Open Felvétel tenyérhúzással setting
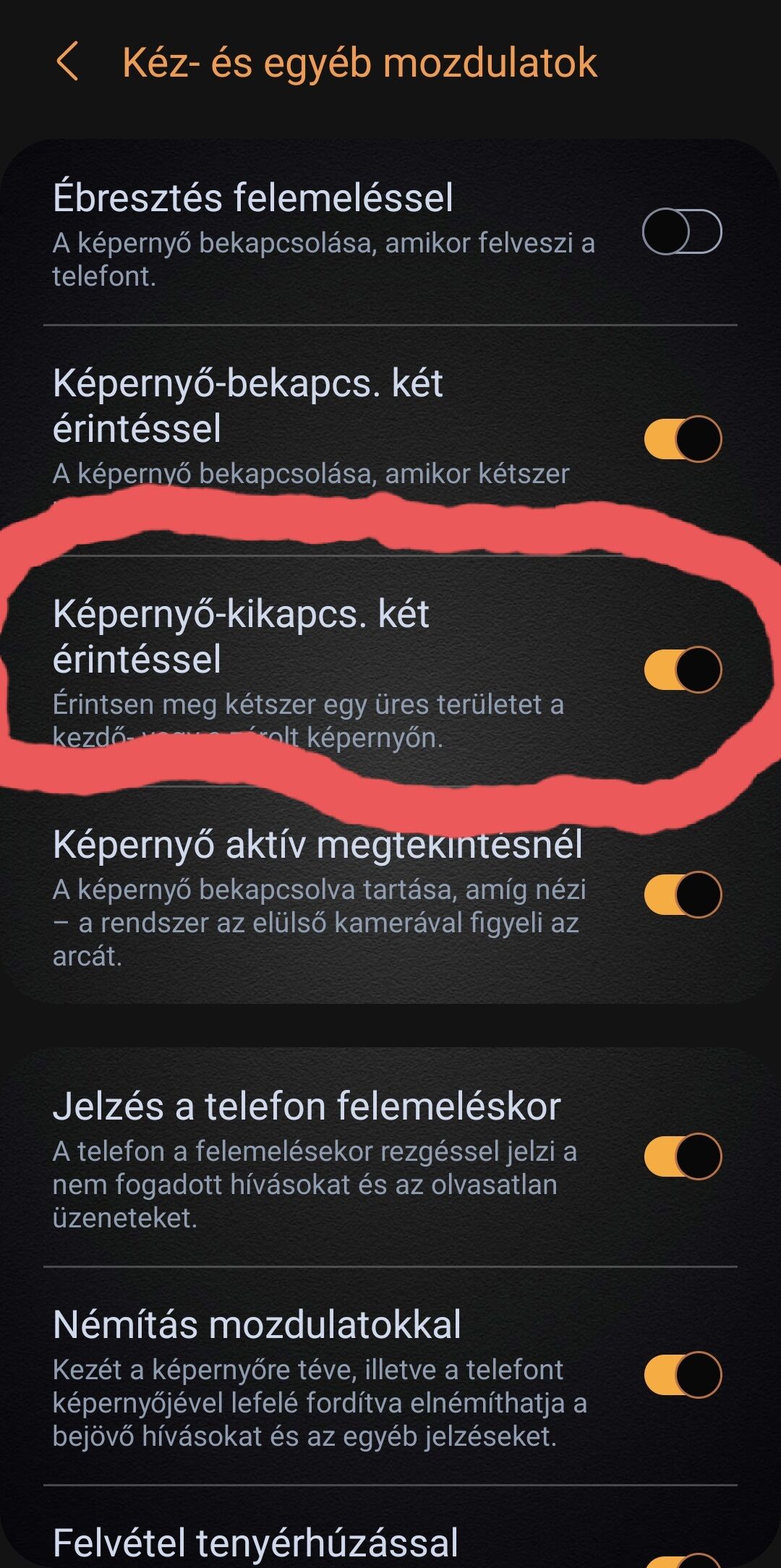Image resolution: width=781 pixels, height=1568 pixels. [x=289, y=1541]
